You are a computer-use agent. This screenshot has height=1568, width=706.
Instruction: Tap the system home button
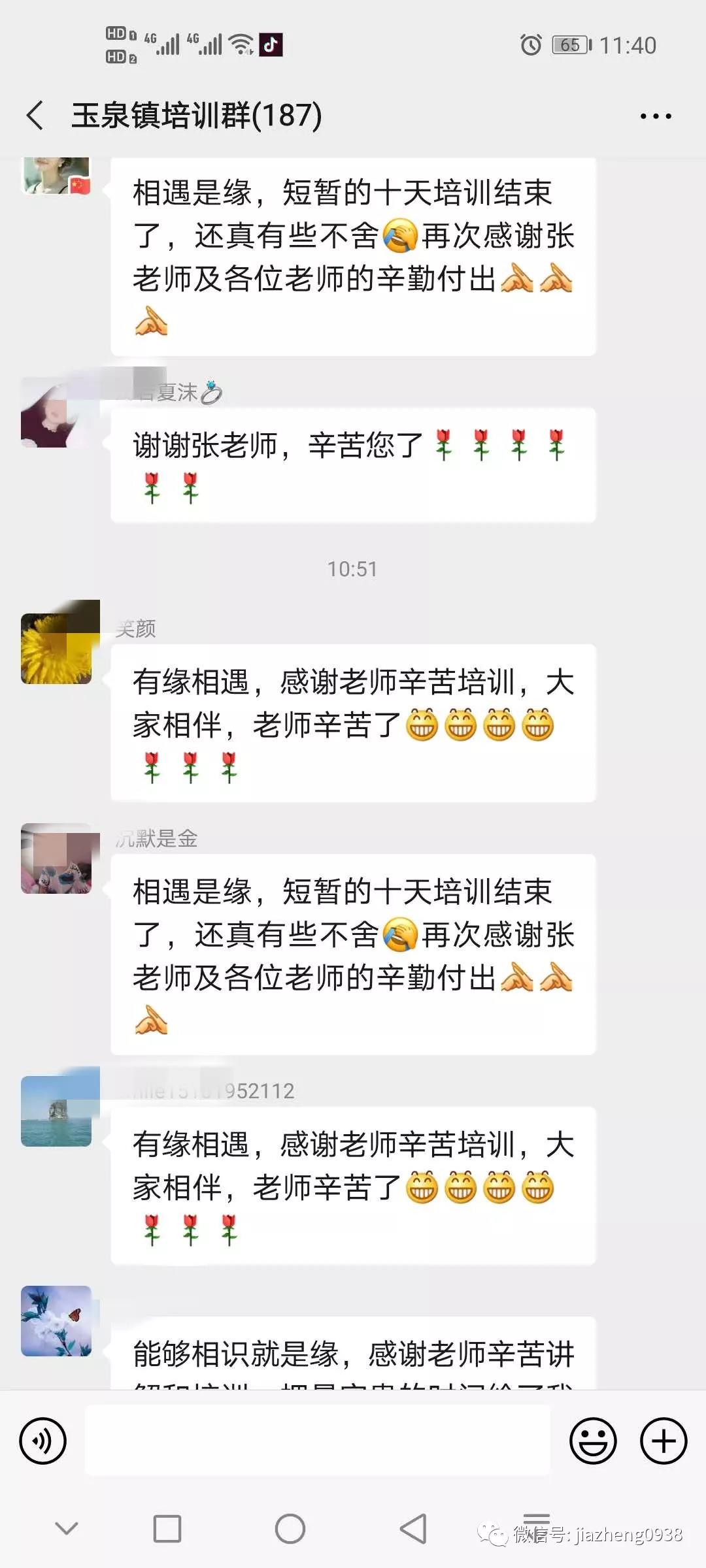[x=290, y=1529]
